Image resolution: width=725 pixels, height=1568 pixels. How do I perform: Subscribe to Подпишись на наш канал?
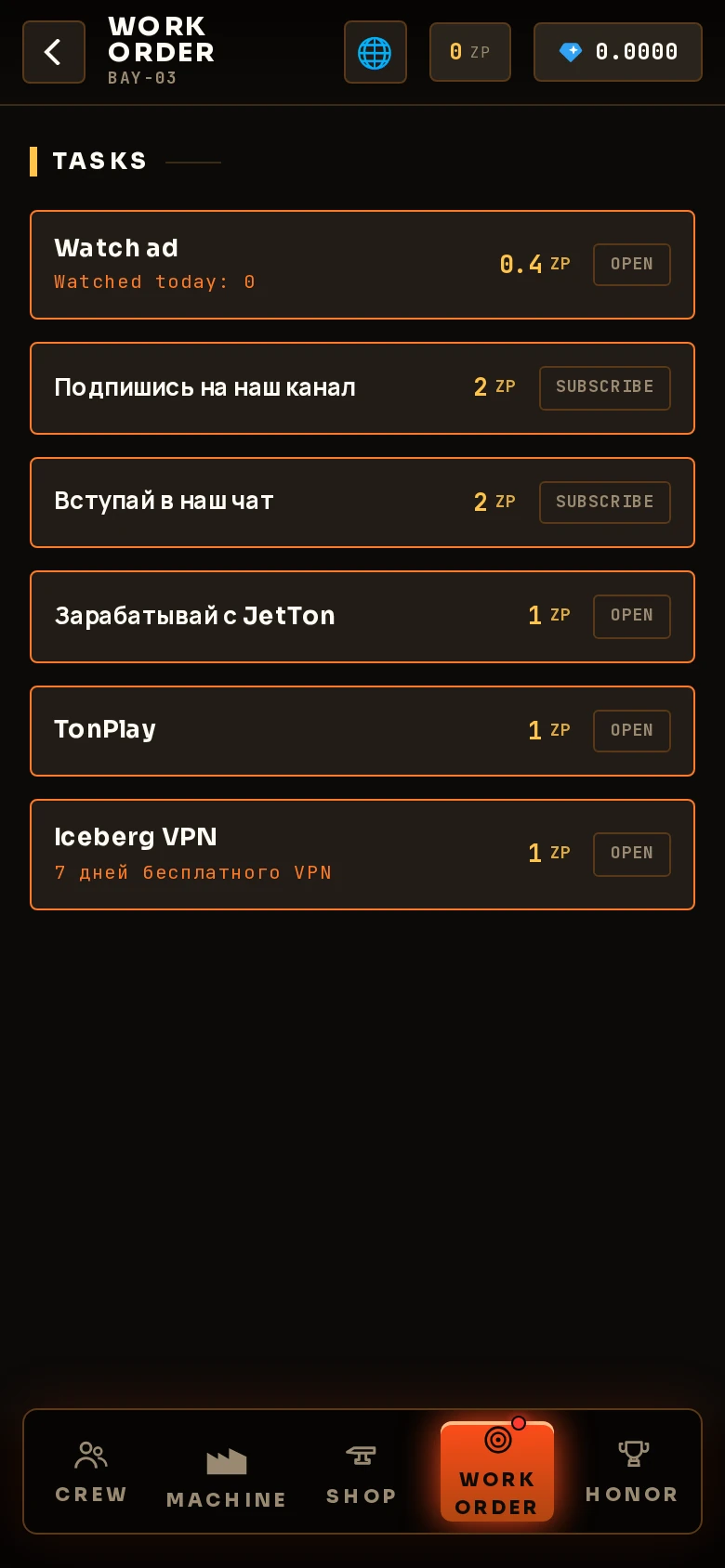click(605, 387)
